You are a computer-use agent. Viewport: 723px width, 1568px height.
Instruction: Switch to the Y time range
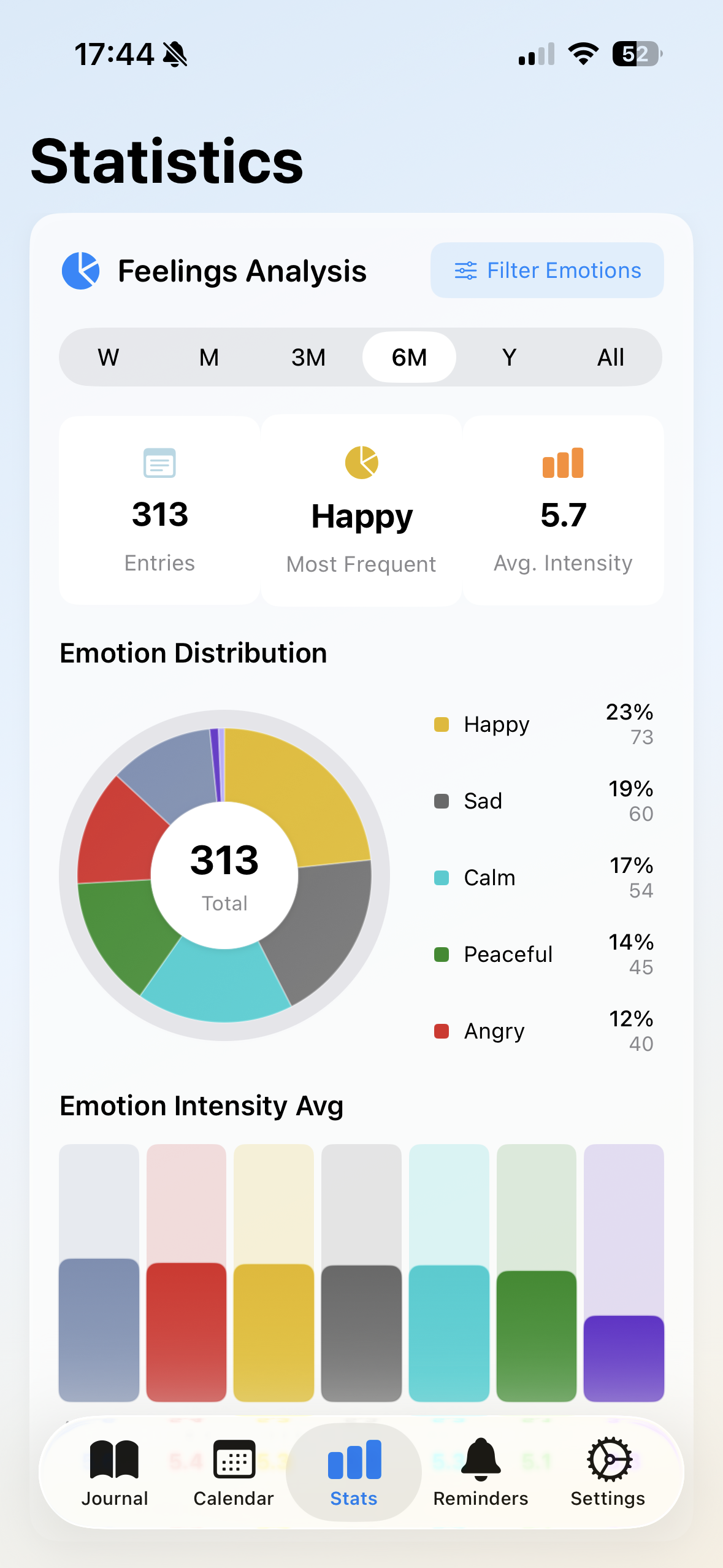point(509,357)
